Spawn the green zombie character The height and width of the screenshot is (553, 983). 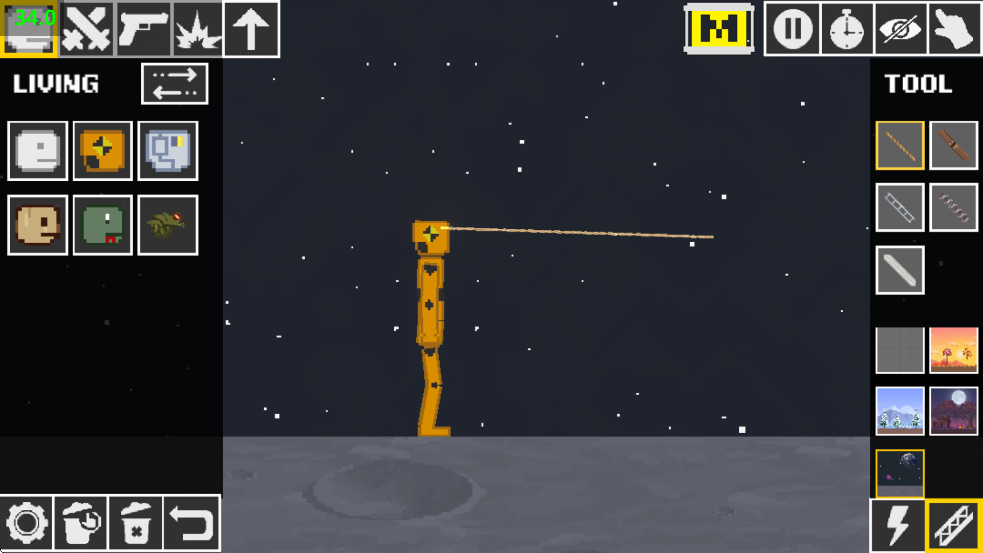pos(102,224)
